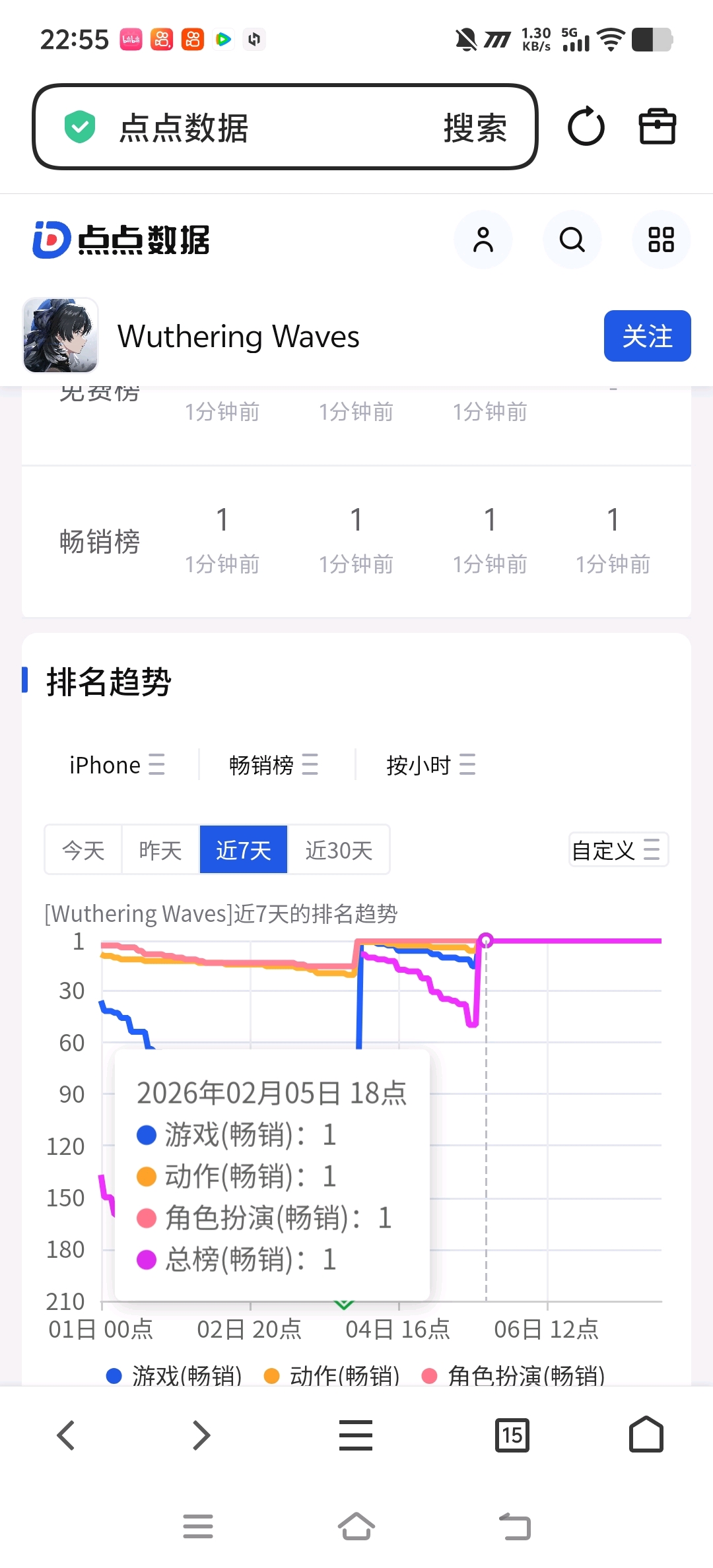Open the browser tabs counter showing 15
The height and width of the screenshot is (1568, 713).
pyautogui.click(x=512, y=1435)
